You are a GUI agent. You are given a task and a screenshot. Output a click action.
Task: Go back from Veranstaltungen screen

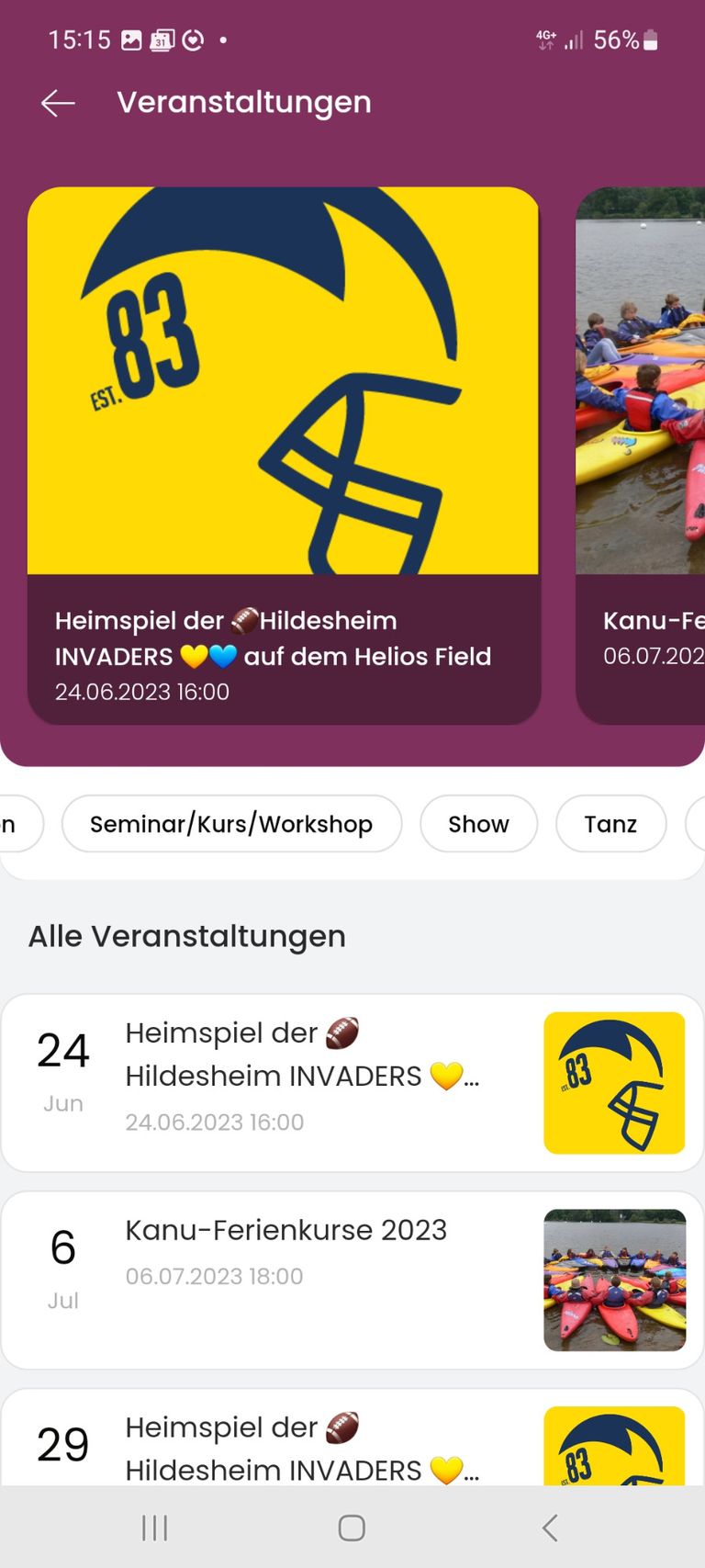point(58,103)
